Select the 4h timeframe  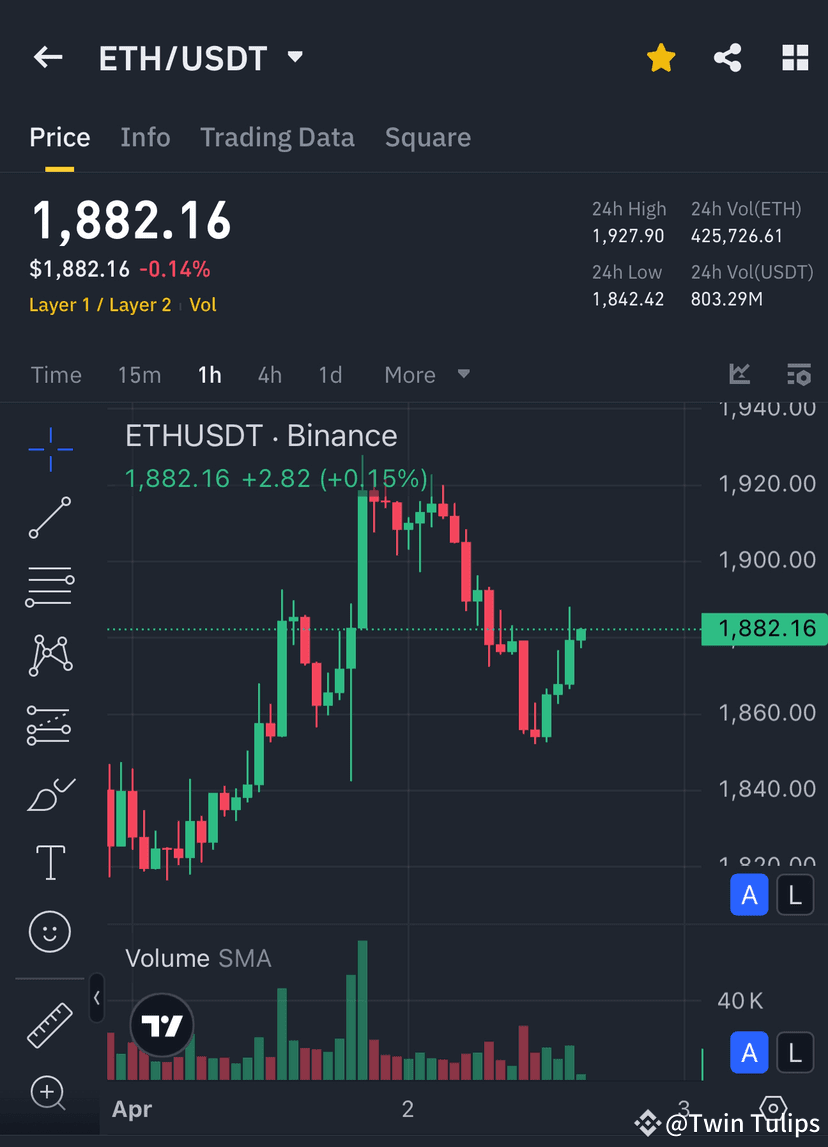pyautogui.click(x=269, y=374)
